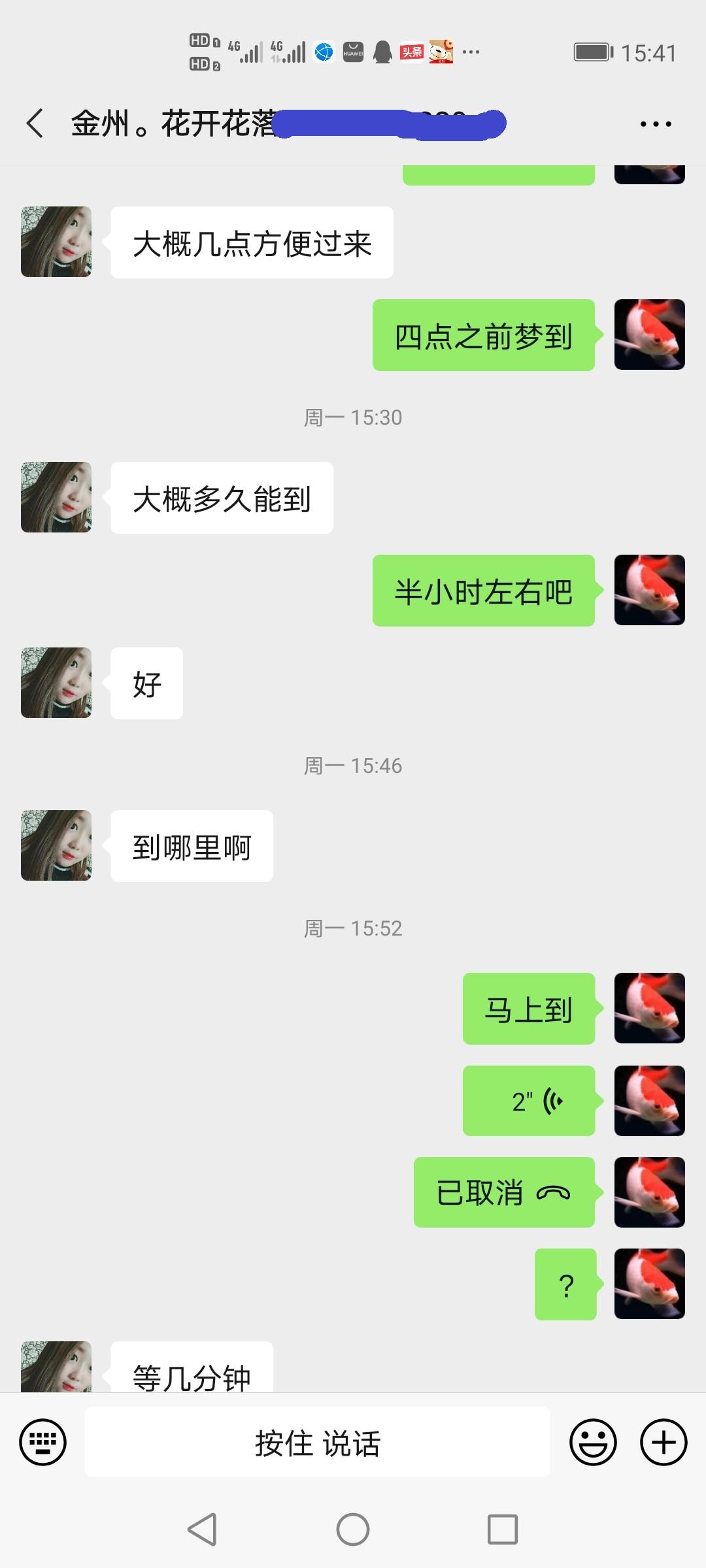Go back to the chat list

[35, 123]
